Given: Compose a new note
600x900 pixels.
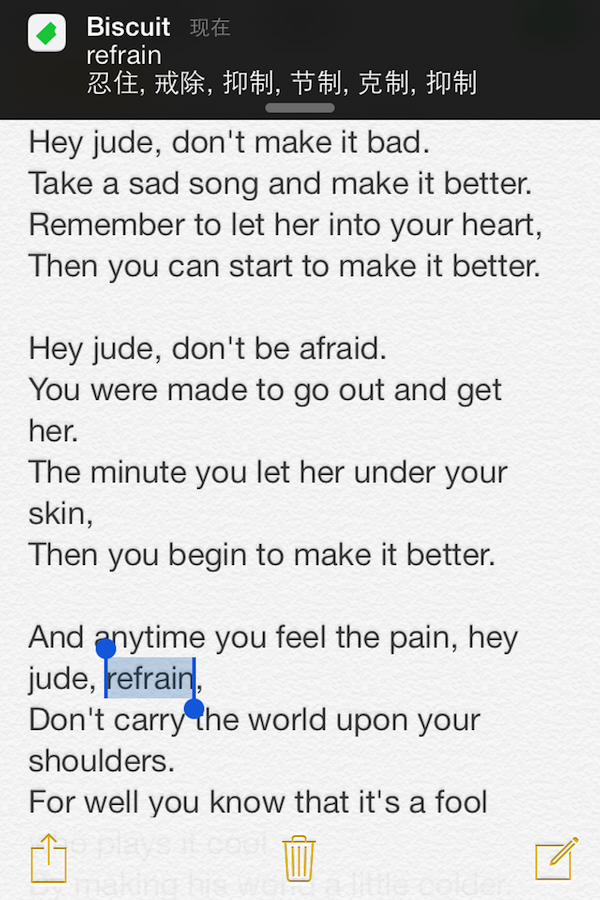Looking at the screenshot, I should (556, 857).
